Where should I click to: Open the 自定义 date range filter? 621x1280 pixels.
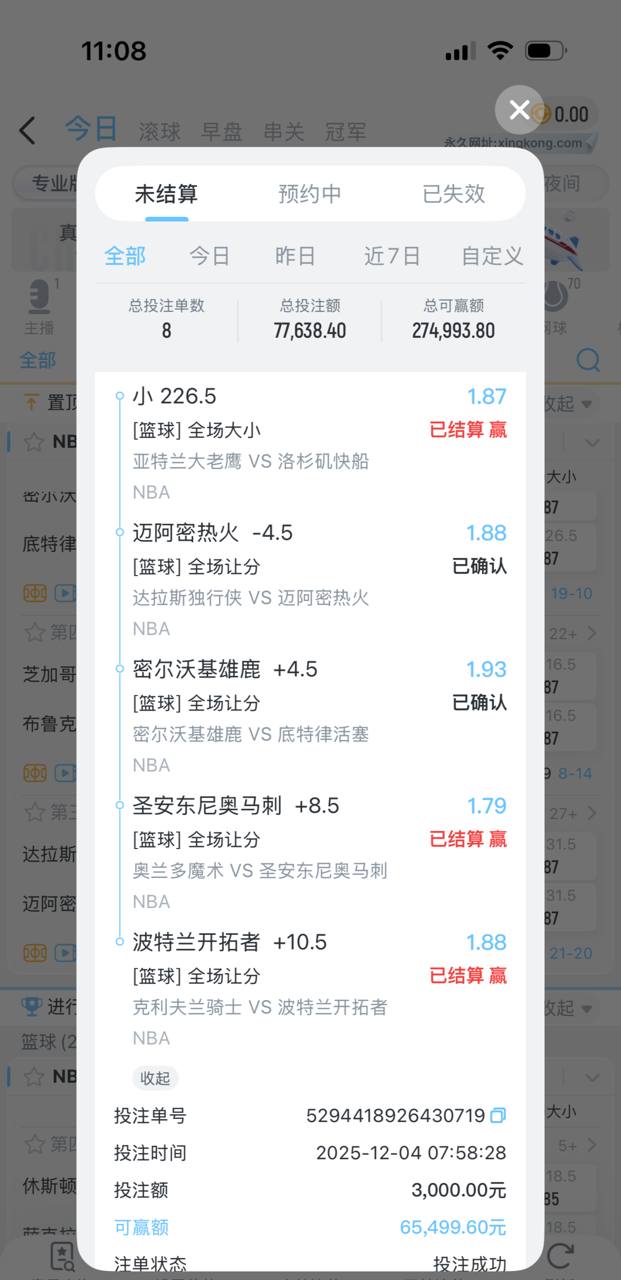492,256
